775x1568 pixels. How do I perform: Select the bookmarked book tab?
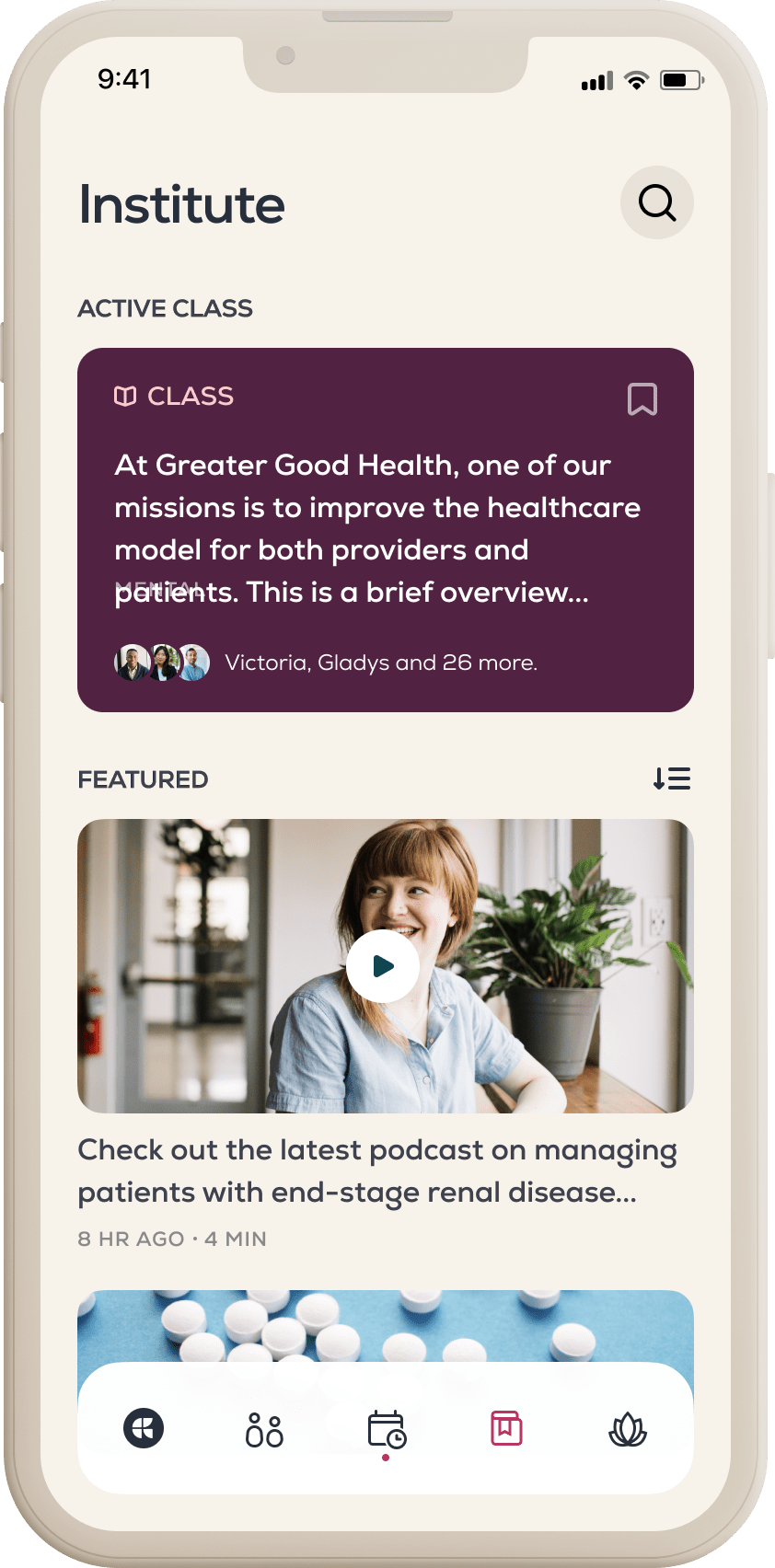coord(506,1428)
